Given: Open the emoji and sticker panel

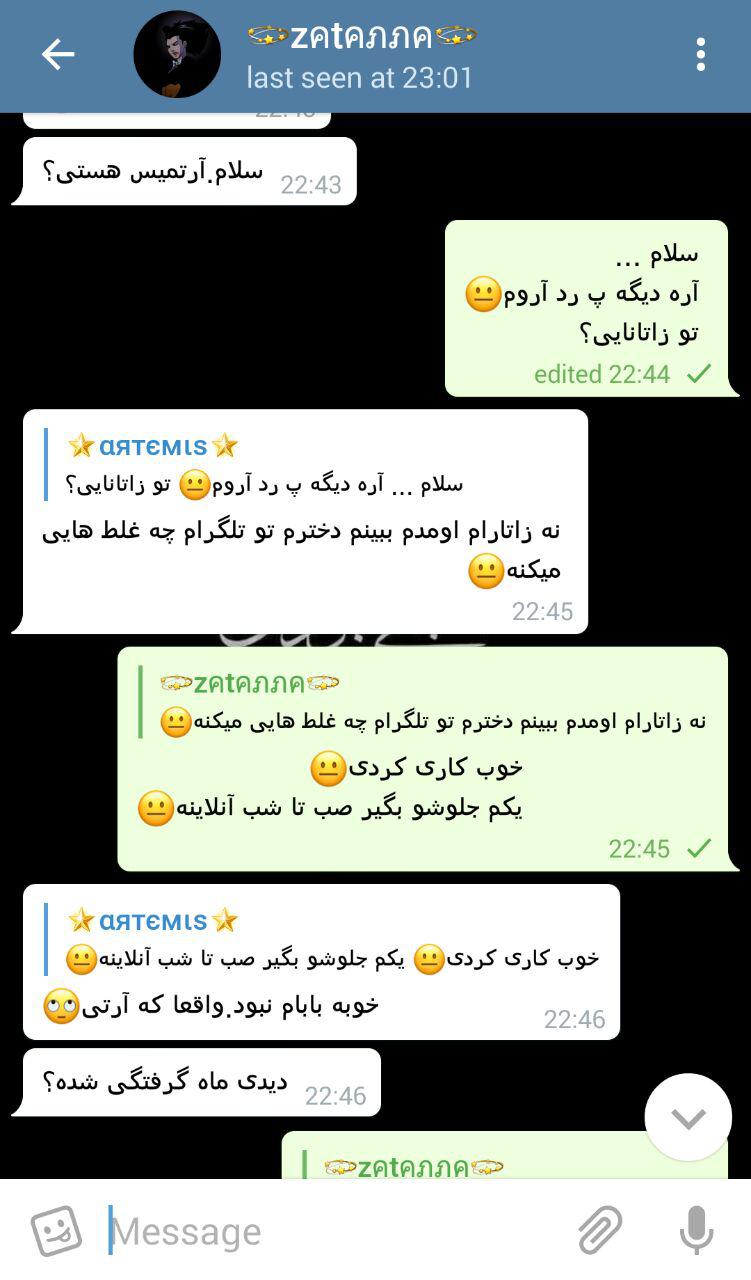Looking at the screenshot, I should (56, 1230).
